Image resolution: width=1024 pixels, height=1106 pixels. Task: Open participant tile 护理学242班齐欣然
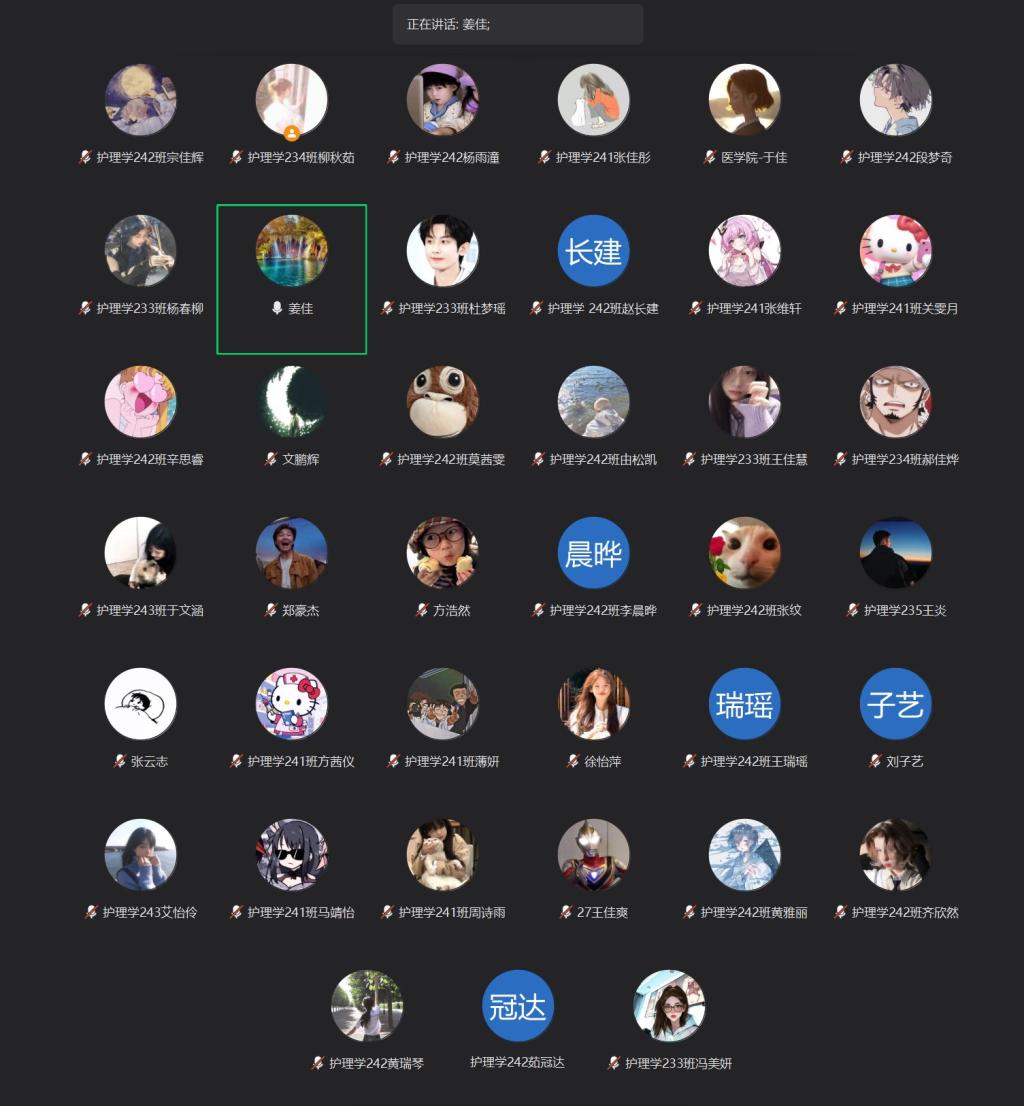896,855
